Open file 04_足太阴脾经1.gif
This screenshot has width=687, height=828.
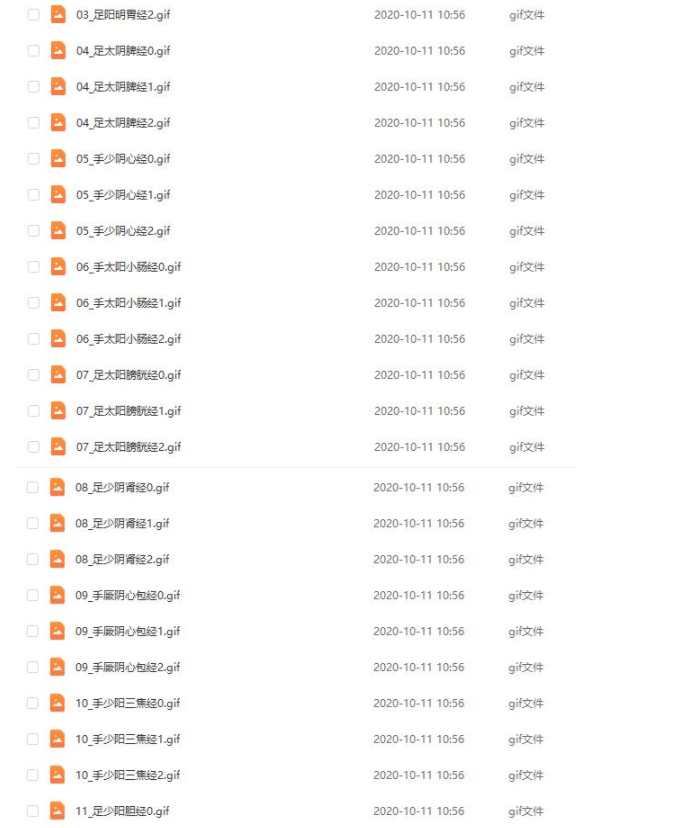coord(123,87)
